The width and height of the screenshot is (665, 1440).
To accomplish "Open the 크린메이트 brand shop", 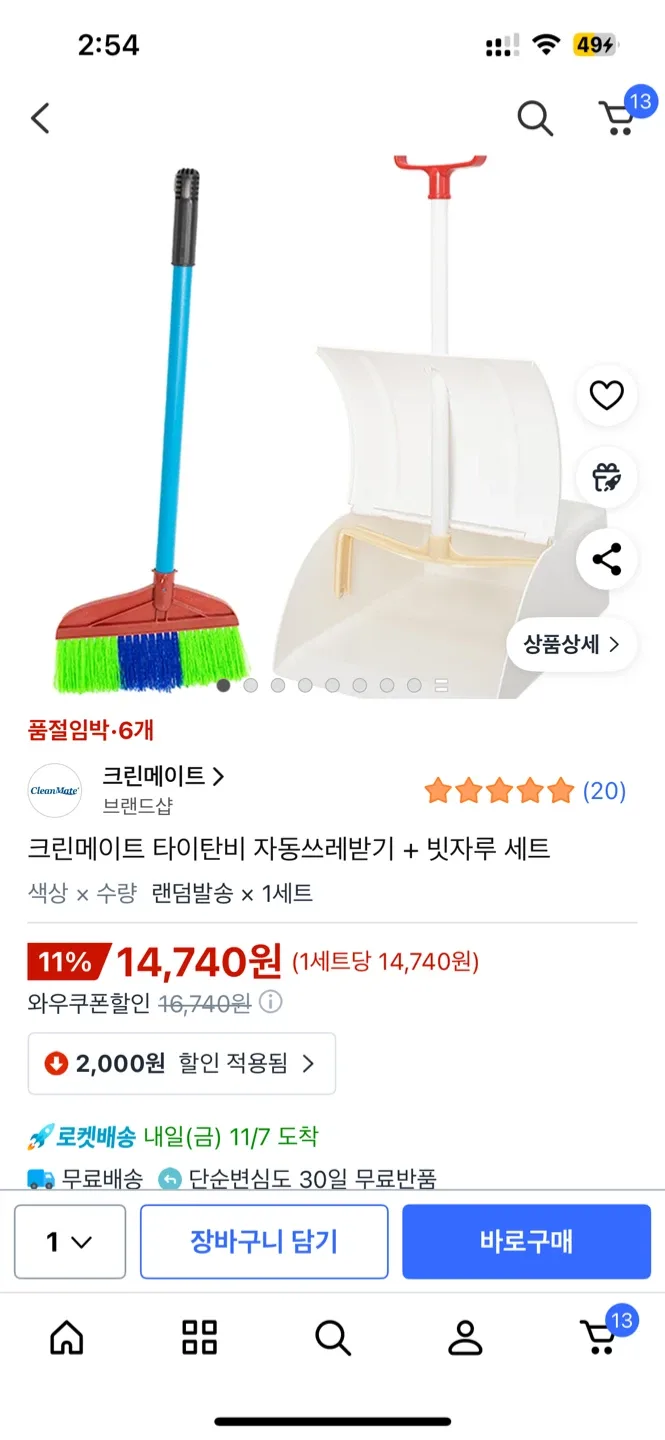I will (162, 776).
